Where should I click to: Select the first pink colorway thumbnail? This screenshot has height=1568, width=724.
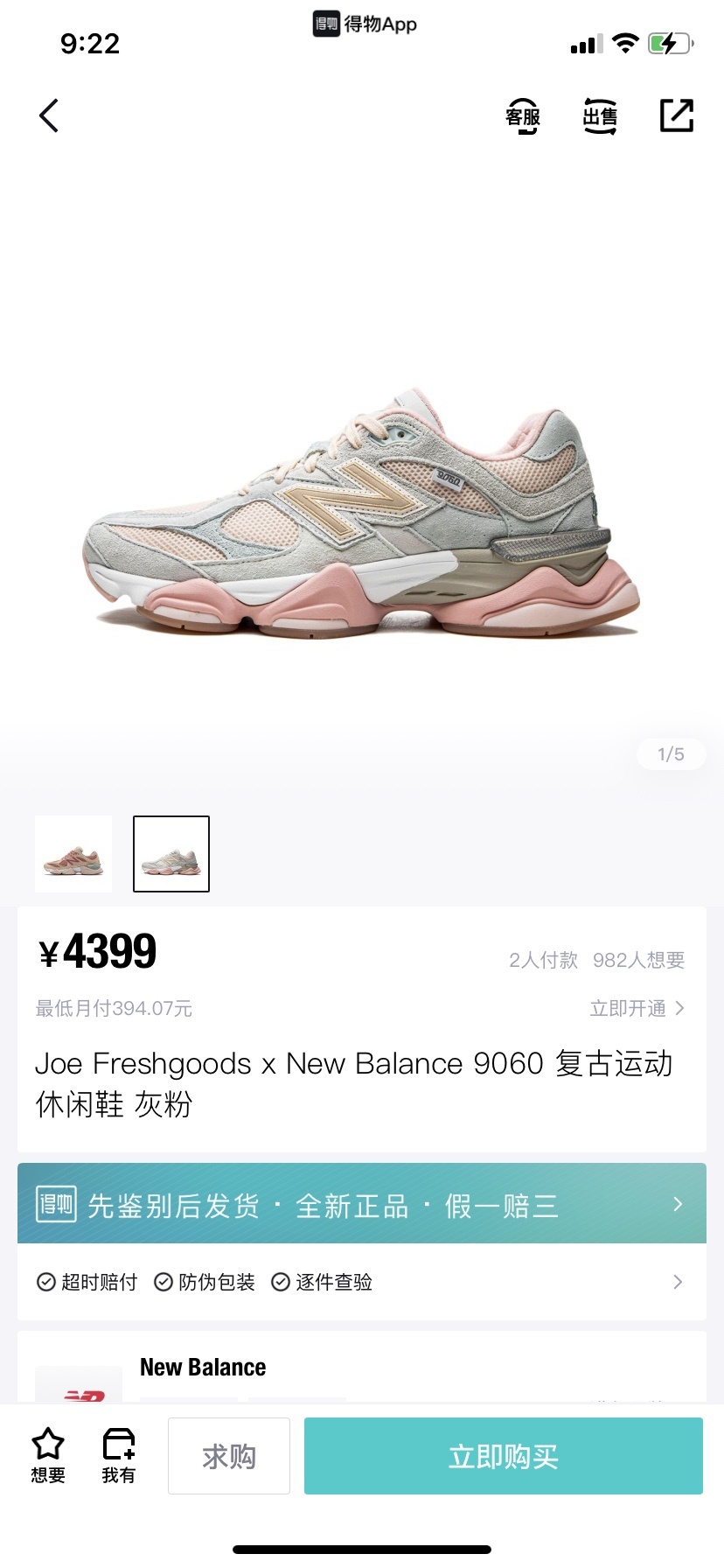(x=73, y=854)
